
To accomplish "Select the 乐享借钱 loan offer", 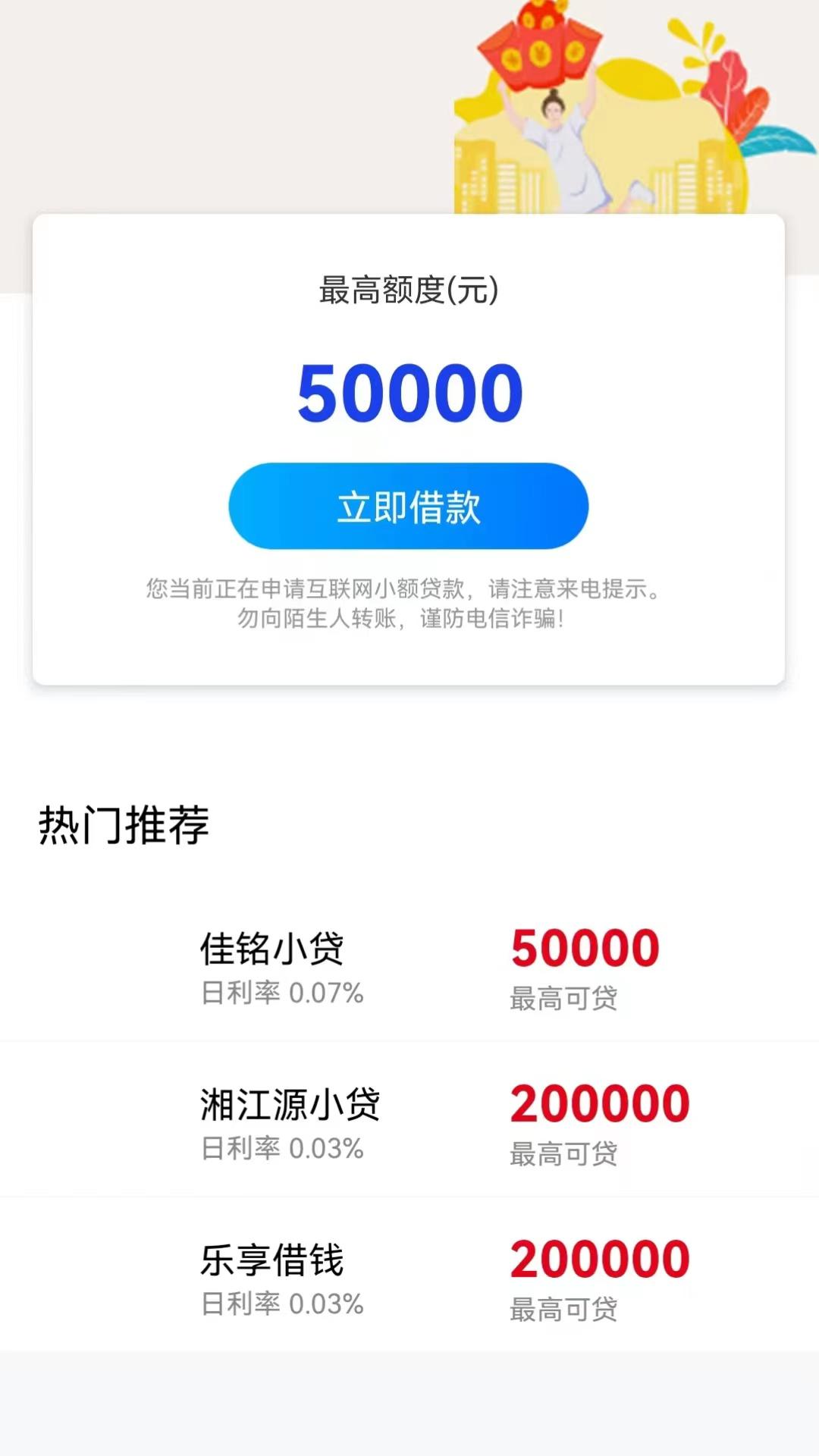I will pyautogui.click(x=409, y=1278).
